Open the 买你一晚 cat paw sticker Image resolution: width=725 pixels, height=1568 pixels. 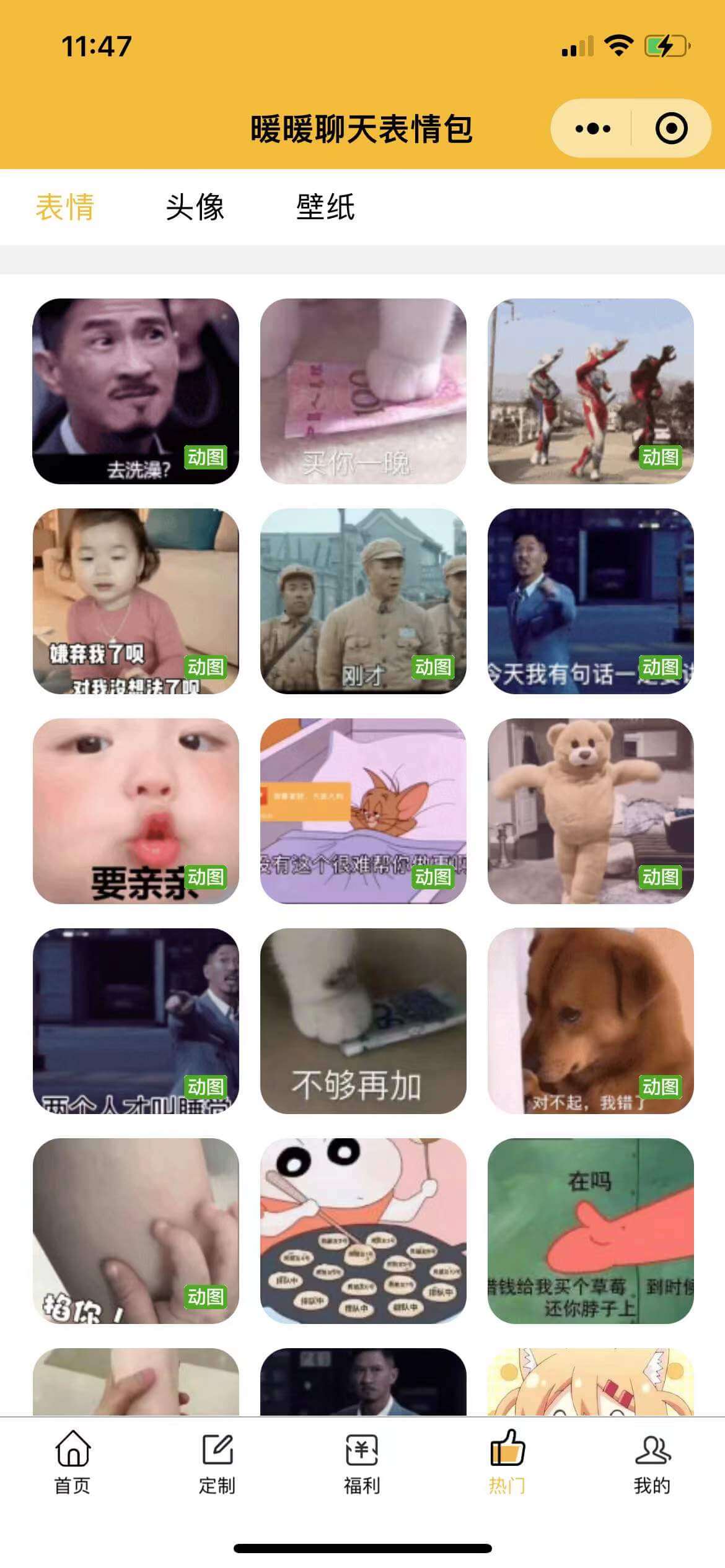(x=363, y=391)
